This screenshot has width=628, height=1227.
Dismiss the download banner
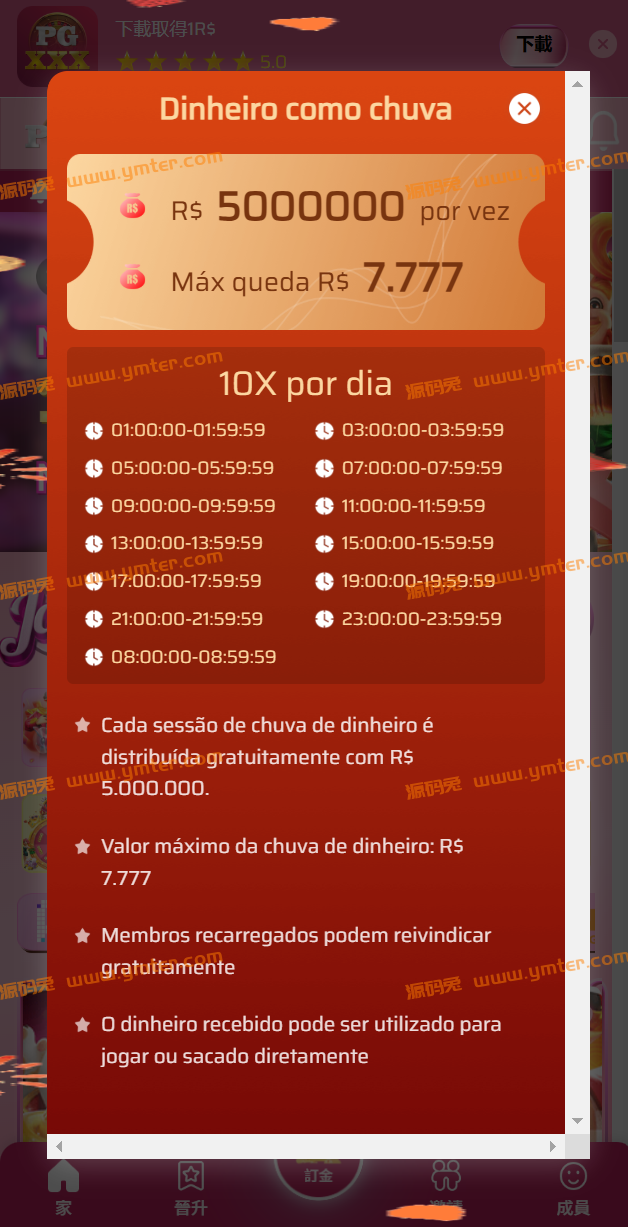coord(602,44)
